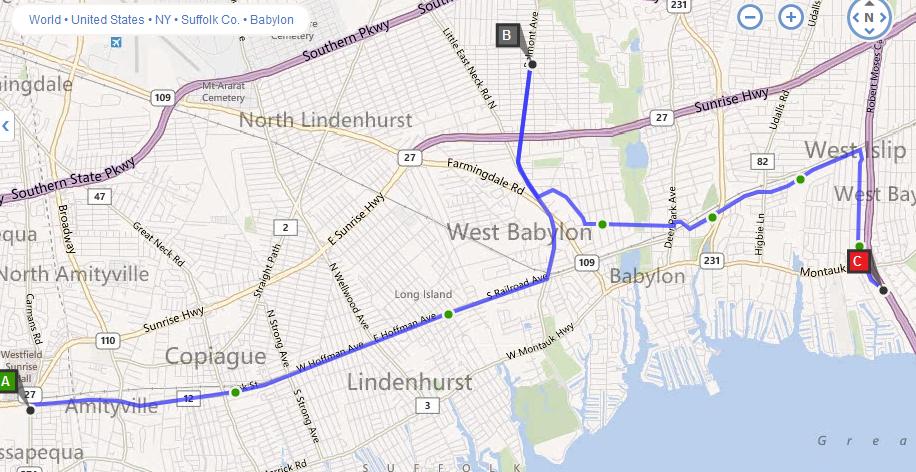Zoom in on the map
Viewport: 916px width, 472px height.
pyautogui.click(x=791, y=17)
